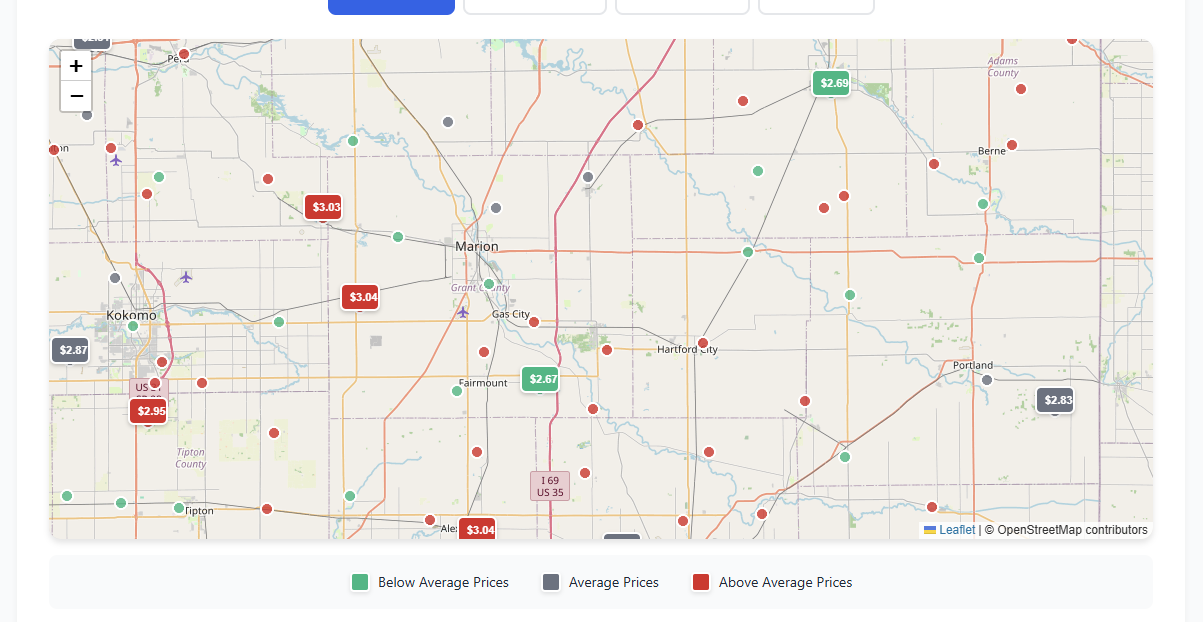The image size is (1203, 622).
Task: Select the $3.03 price marker
Action: coord(324,207)
